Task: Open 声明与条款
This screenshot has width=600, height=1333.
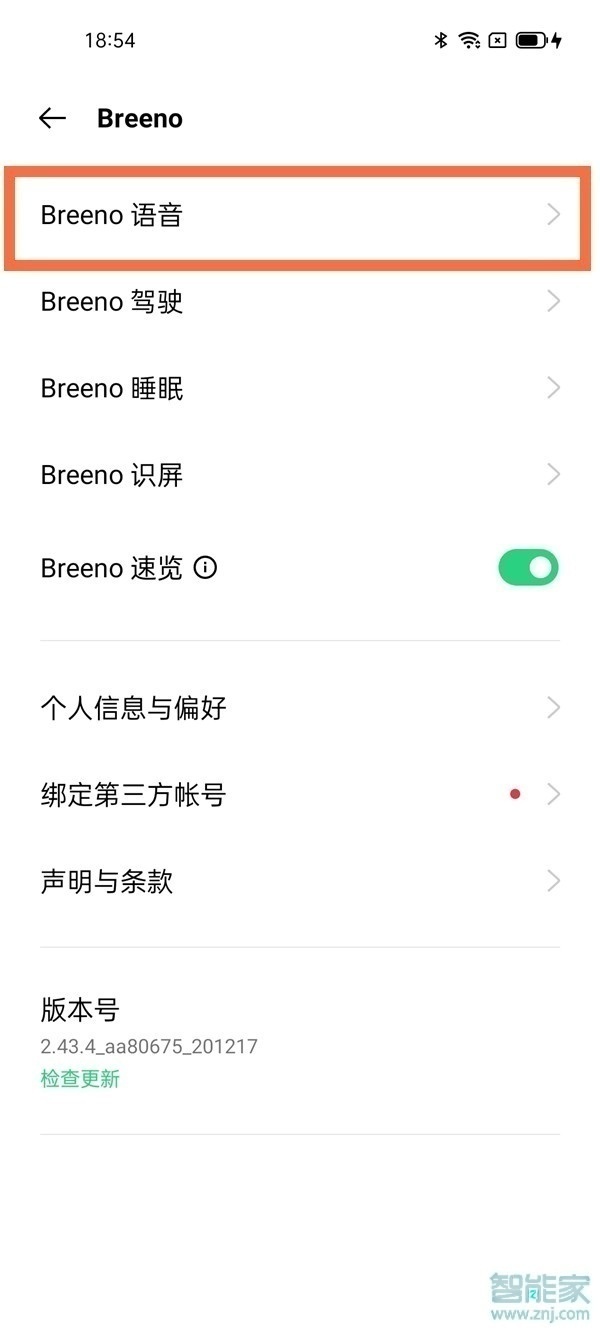Action: (x=296, y=881)
